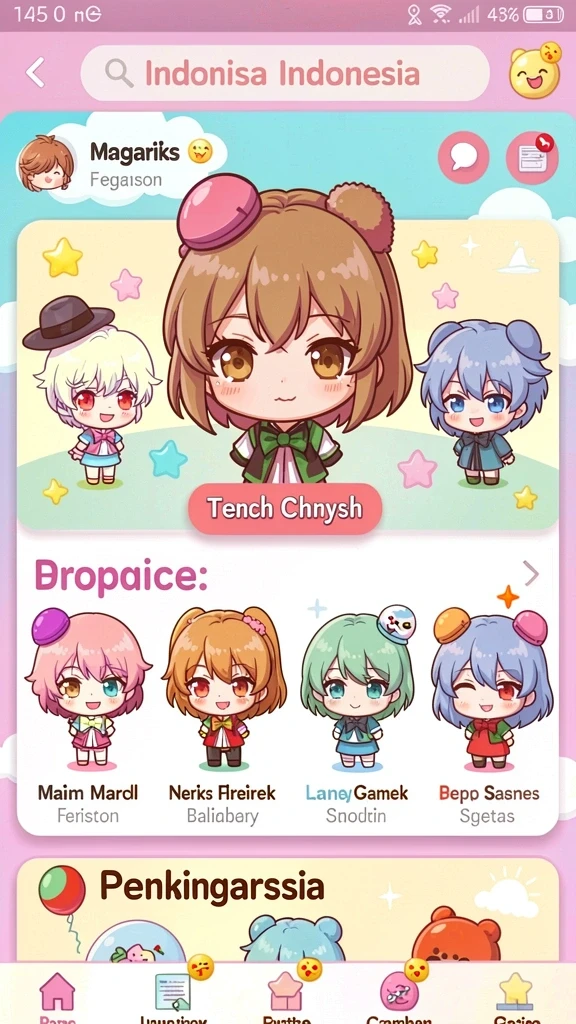Switch to the pink round face tab
Image resolution: width=576 pixels, height=1024 pixels.
399,995
